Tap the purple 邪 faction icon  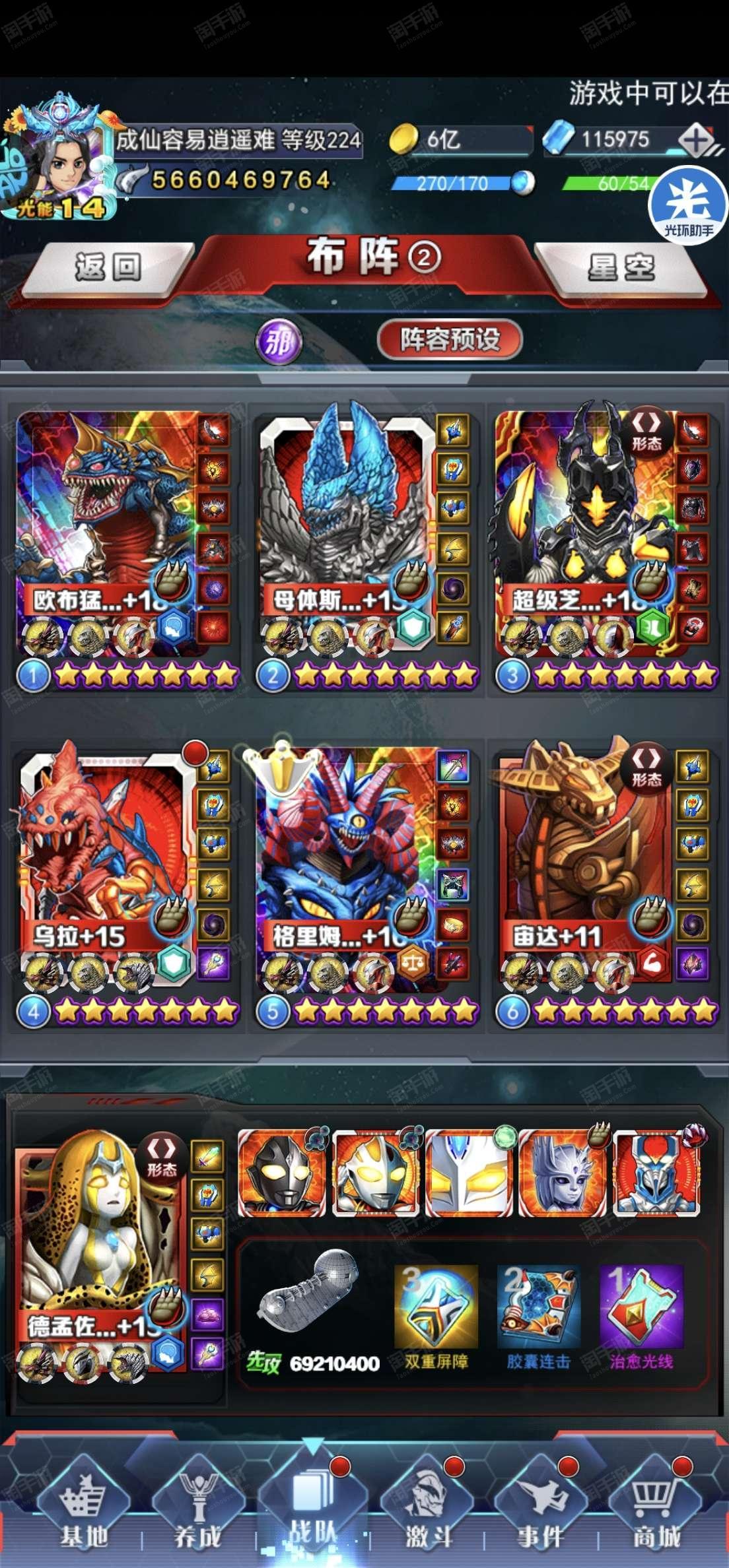coord(279,342)
